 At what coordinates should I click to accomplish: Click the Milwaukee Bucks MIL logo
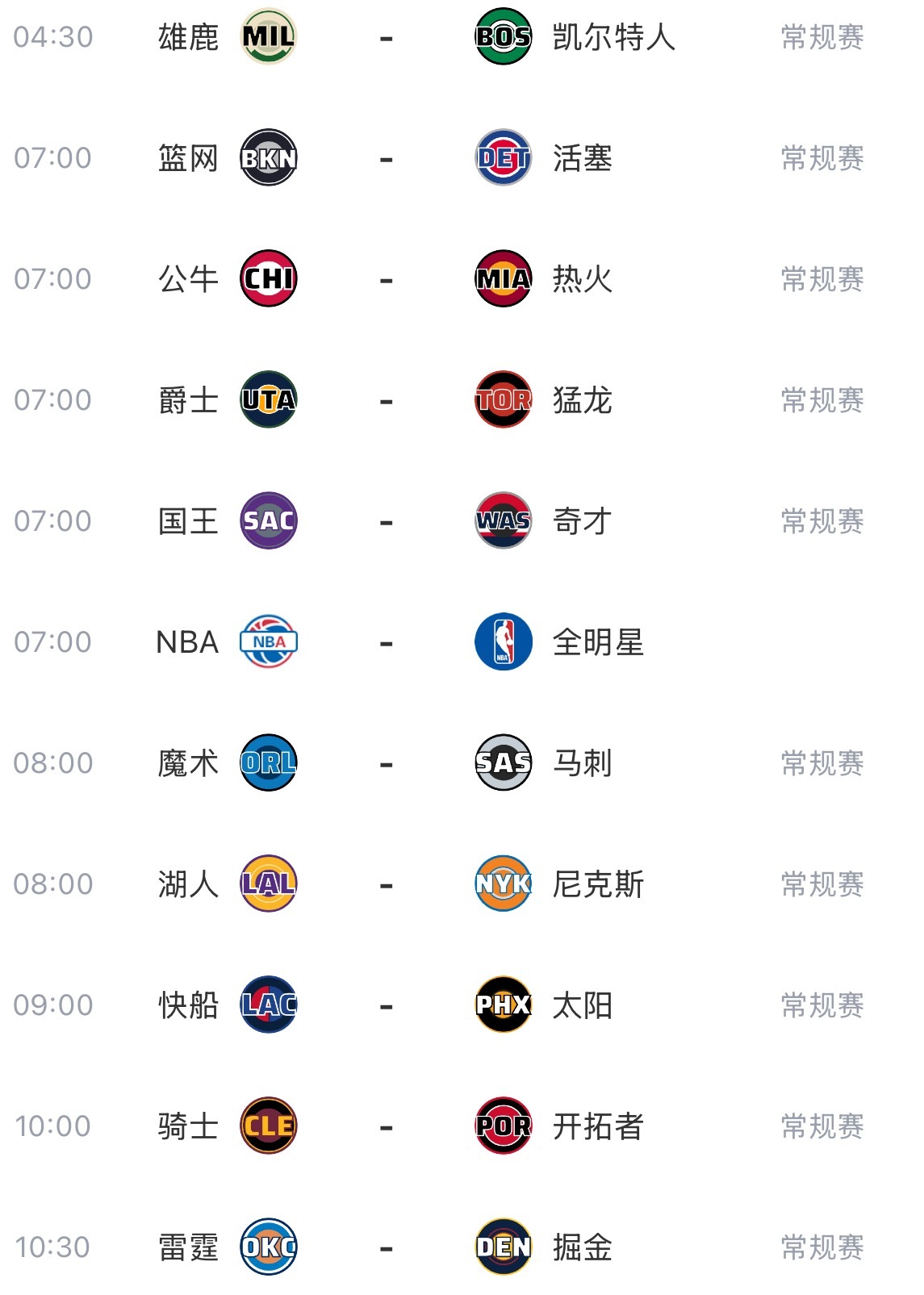[x=270, y=36]
